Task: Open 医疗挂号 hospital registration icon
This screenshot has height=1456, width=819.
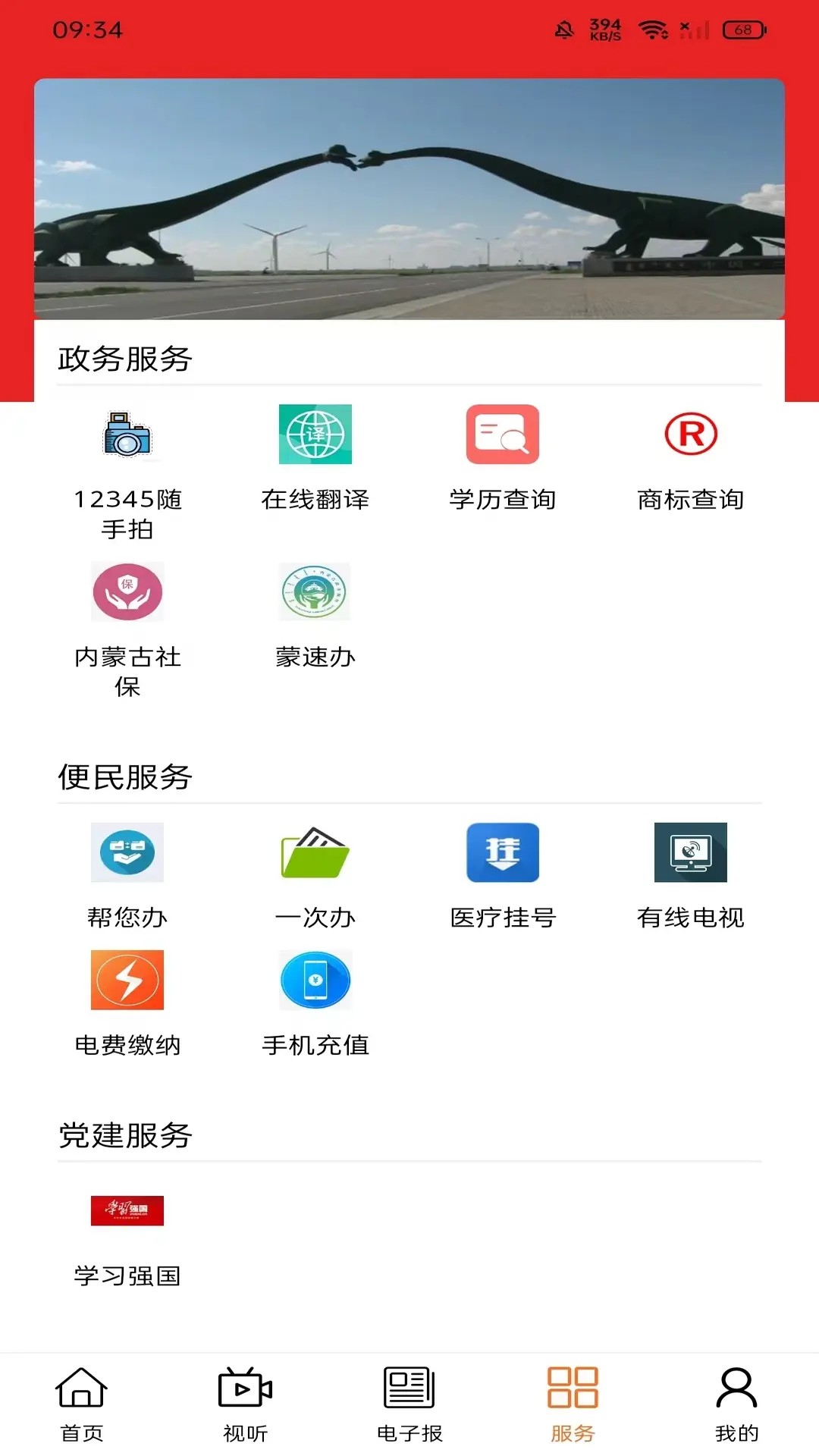Action: click(504, 853)
